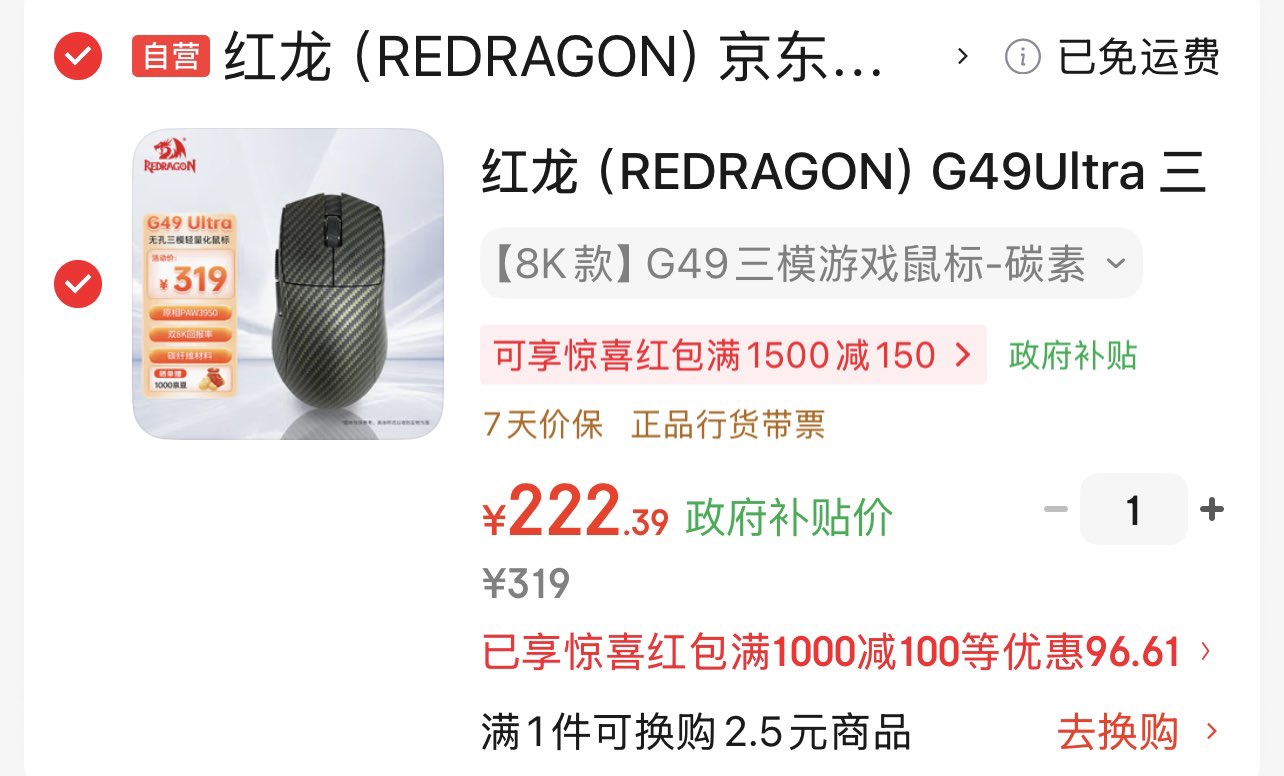Expand the 【8K款】G49 variant dropdown
This screenshot has width=1284, height=776.
pos(810,264)
